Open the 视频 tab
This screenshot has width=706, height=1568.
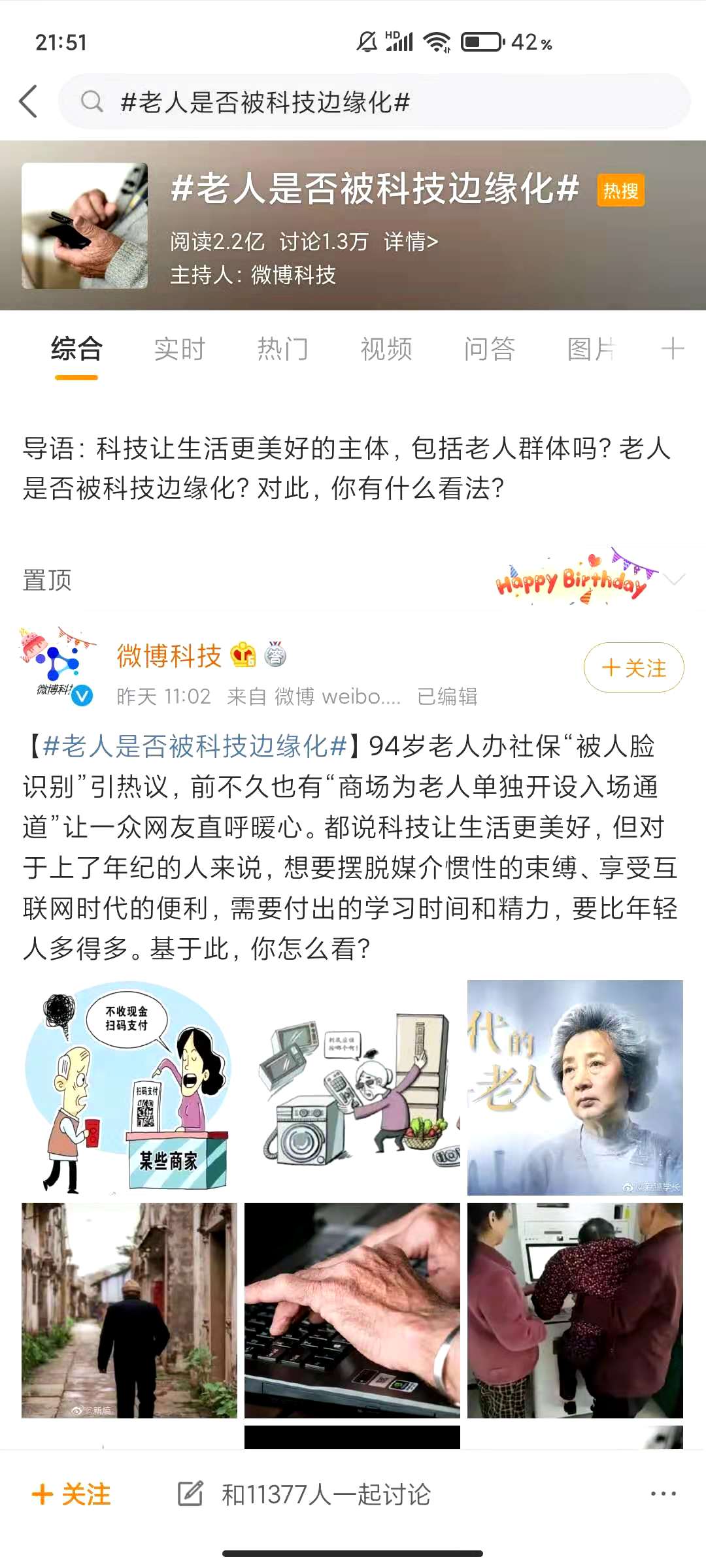click(x=386, y=349)
